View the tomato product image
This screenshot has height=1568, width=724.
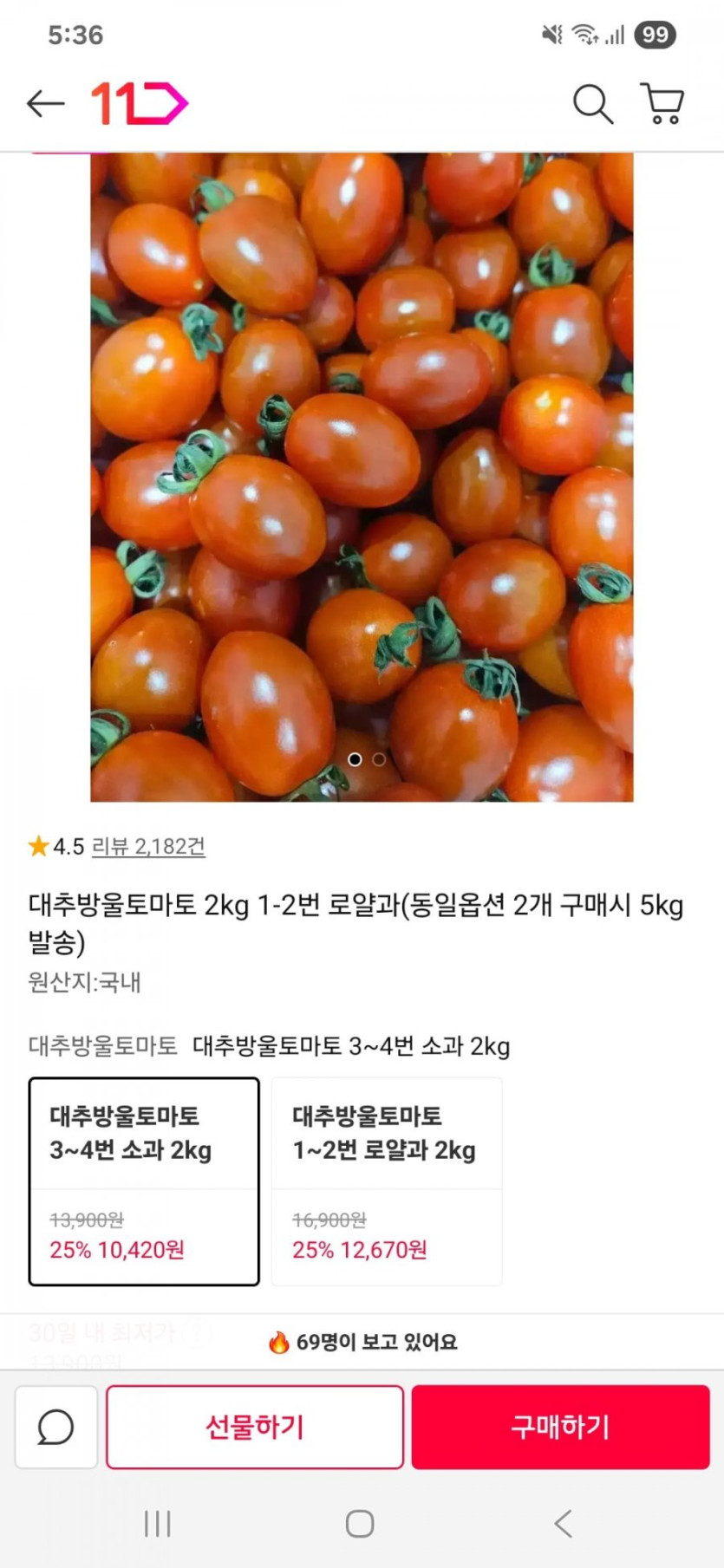pos(362,477)
